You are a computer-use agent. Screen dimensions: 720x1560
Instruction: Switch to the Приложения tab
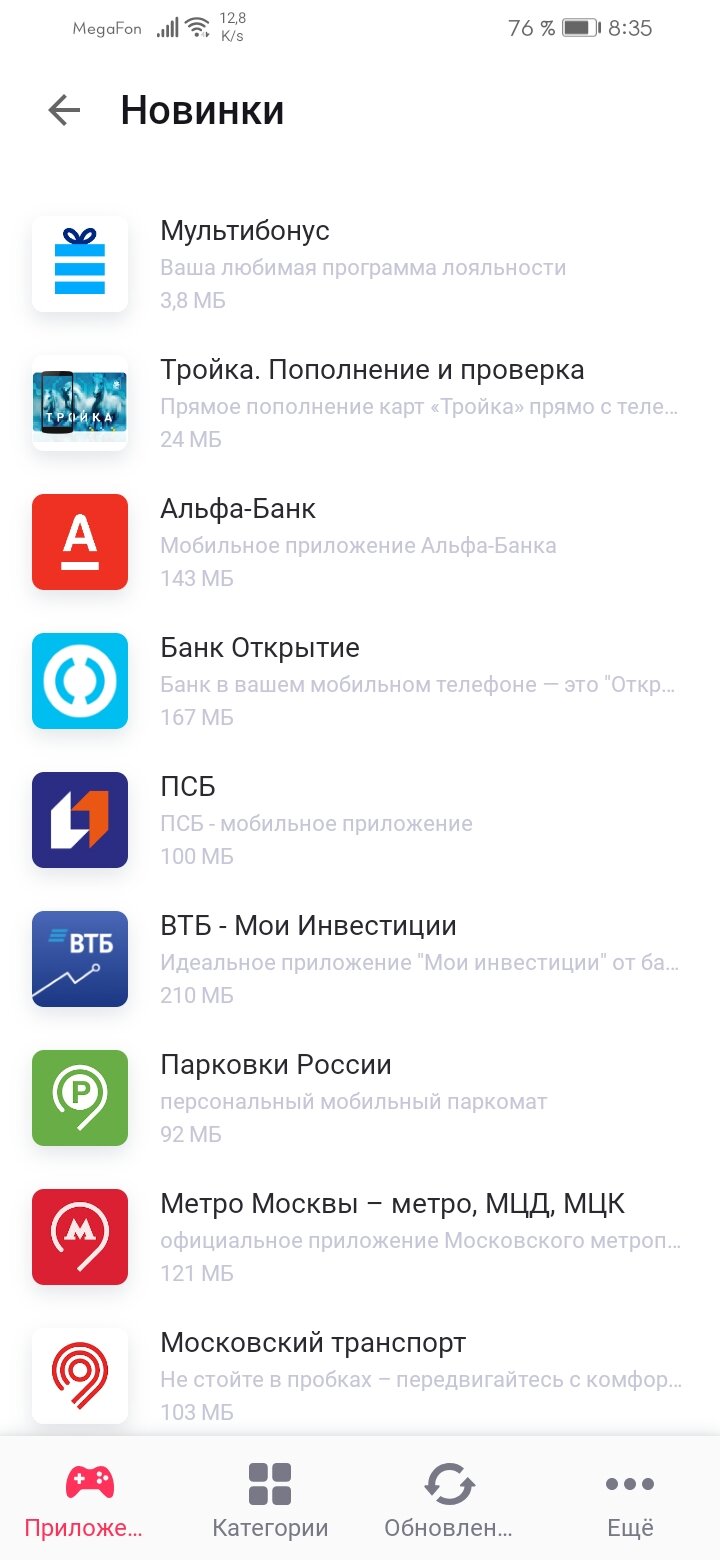click(x=90, y=1499)
